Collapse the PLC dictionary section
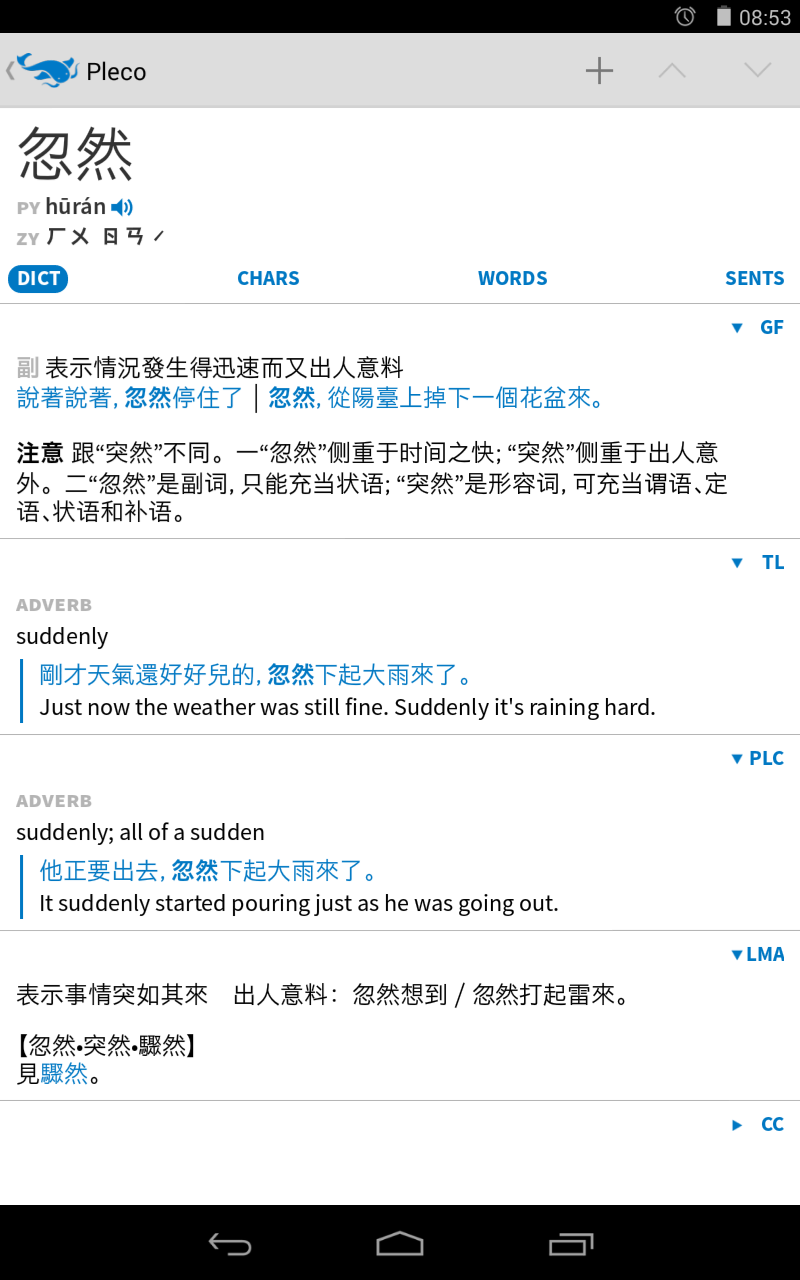 click(x=757, y=758)
